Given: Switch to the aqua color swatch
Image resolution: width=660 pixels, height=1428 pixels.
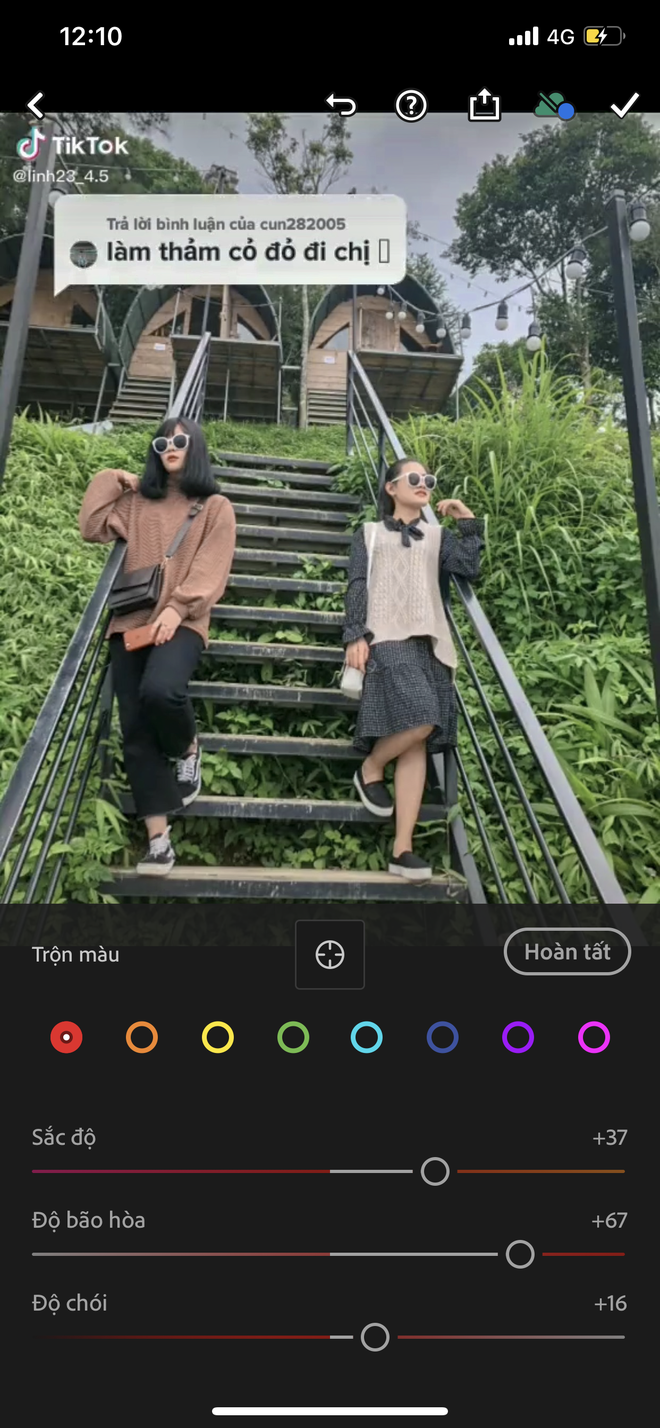Looking at the screenshot, I should [367, 1037].
